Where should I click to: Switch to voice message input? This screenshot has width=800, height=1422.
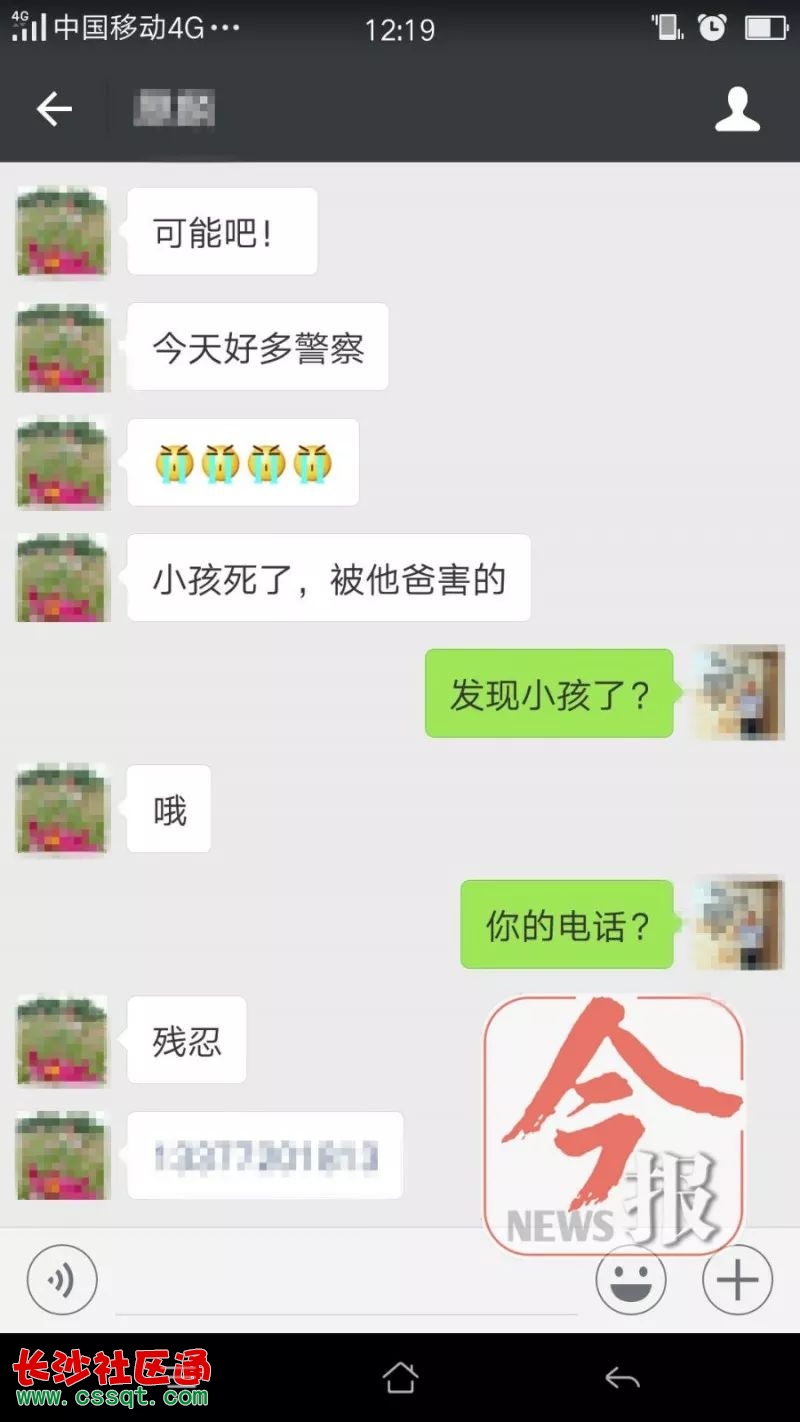click(62, 1279)
